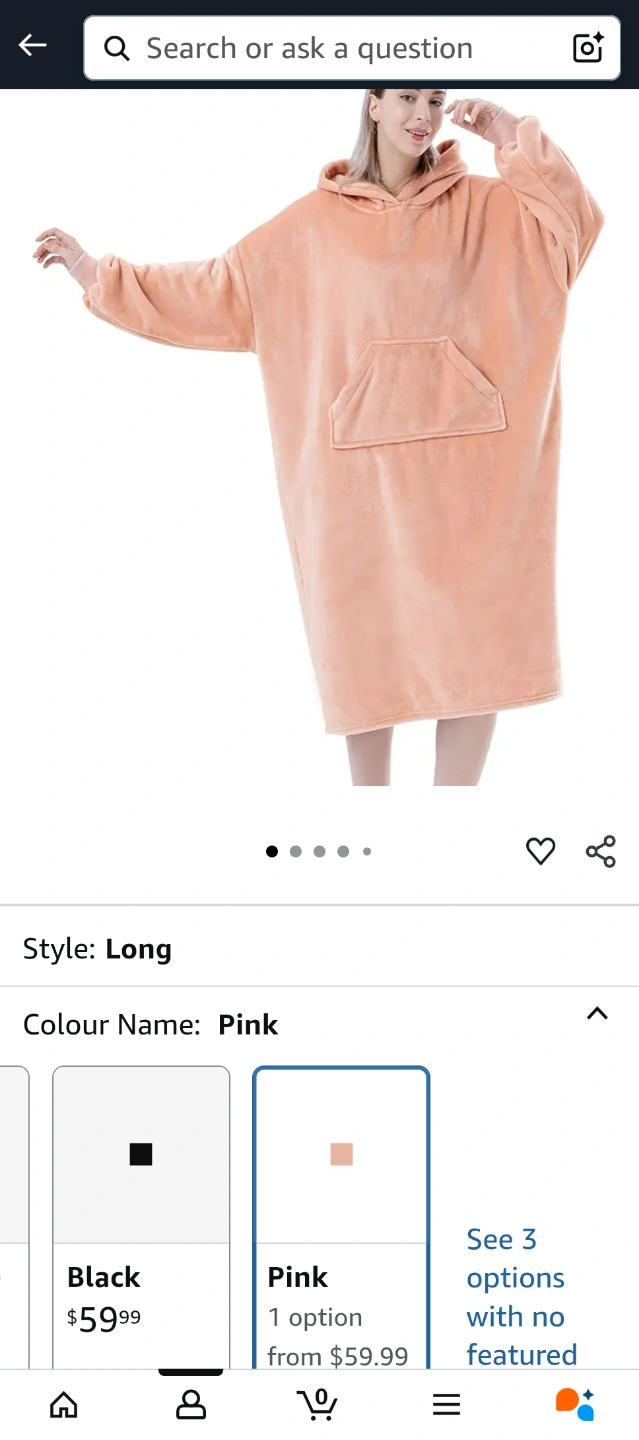Add this hoodie to wishlist heart

click(x=540, y=851)
